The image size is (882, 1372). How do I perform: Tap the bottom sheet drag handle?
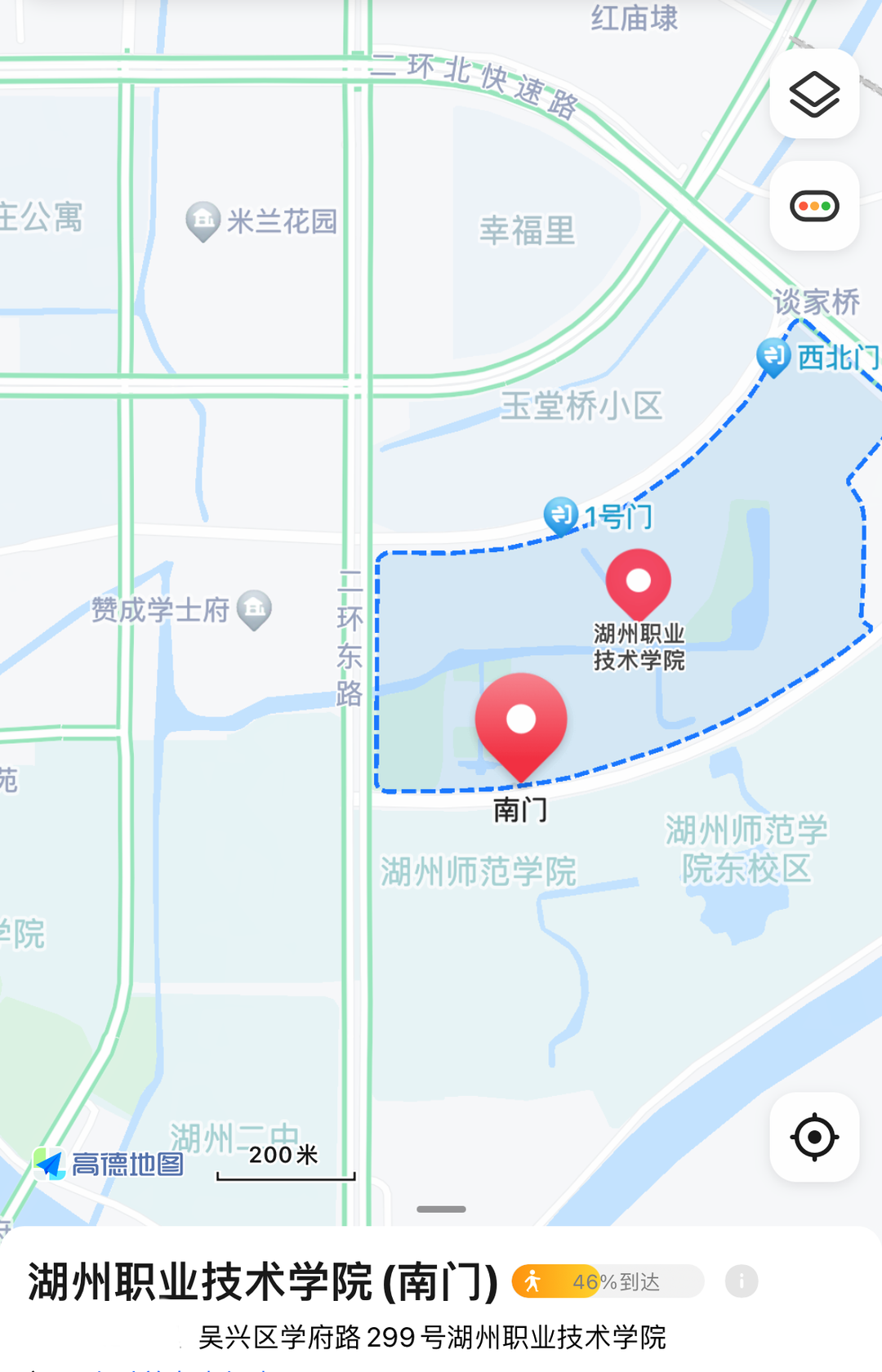(x=441, y=1209)
